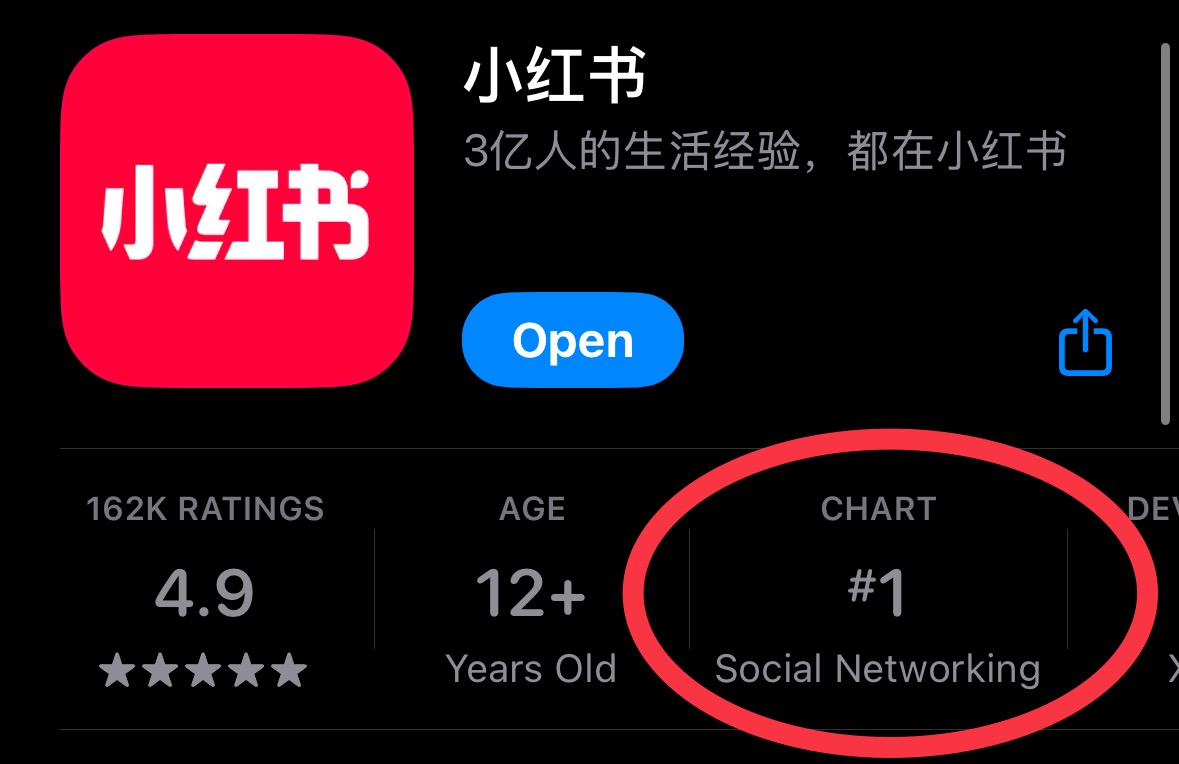Screen dimensions: 1179x764
Task: Jump to the 162K ratings section
Action: point(205,593)
